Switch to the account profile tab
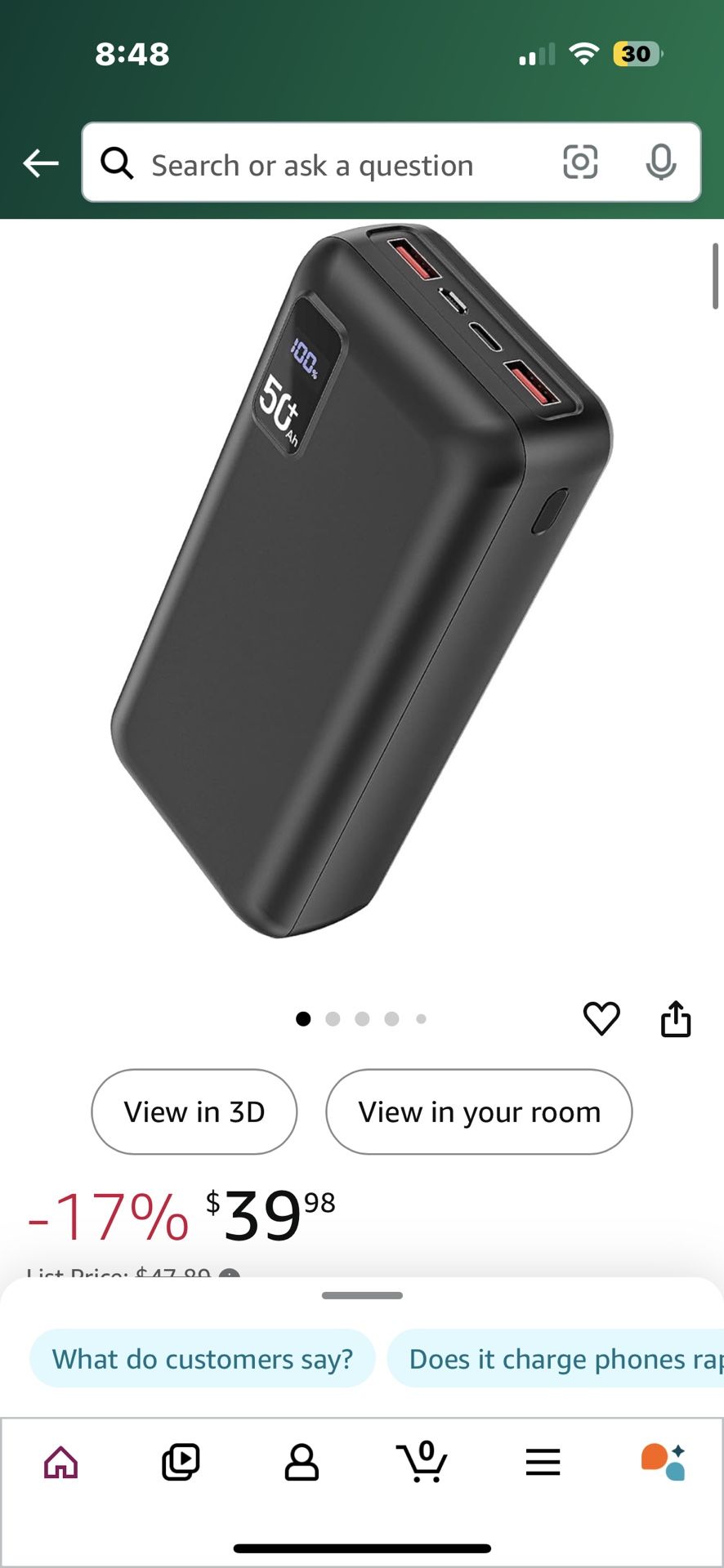 [302, 1462]
